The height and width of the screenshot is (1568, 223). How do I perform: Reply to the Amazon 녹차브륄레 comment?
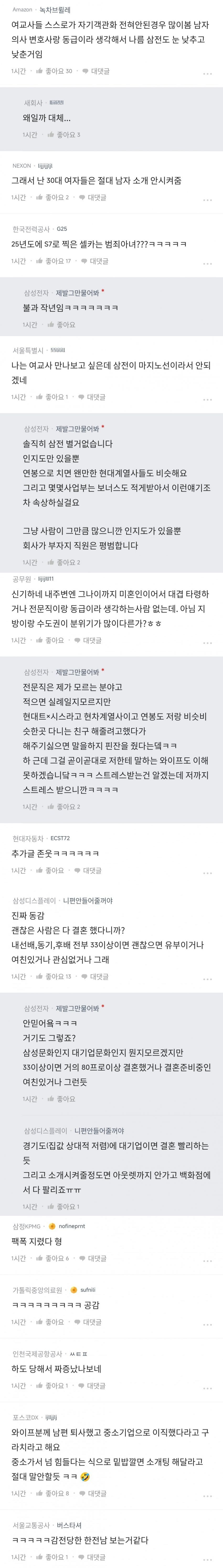[96, 71]
